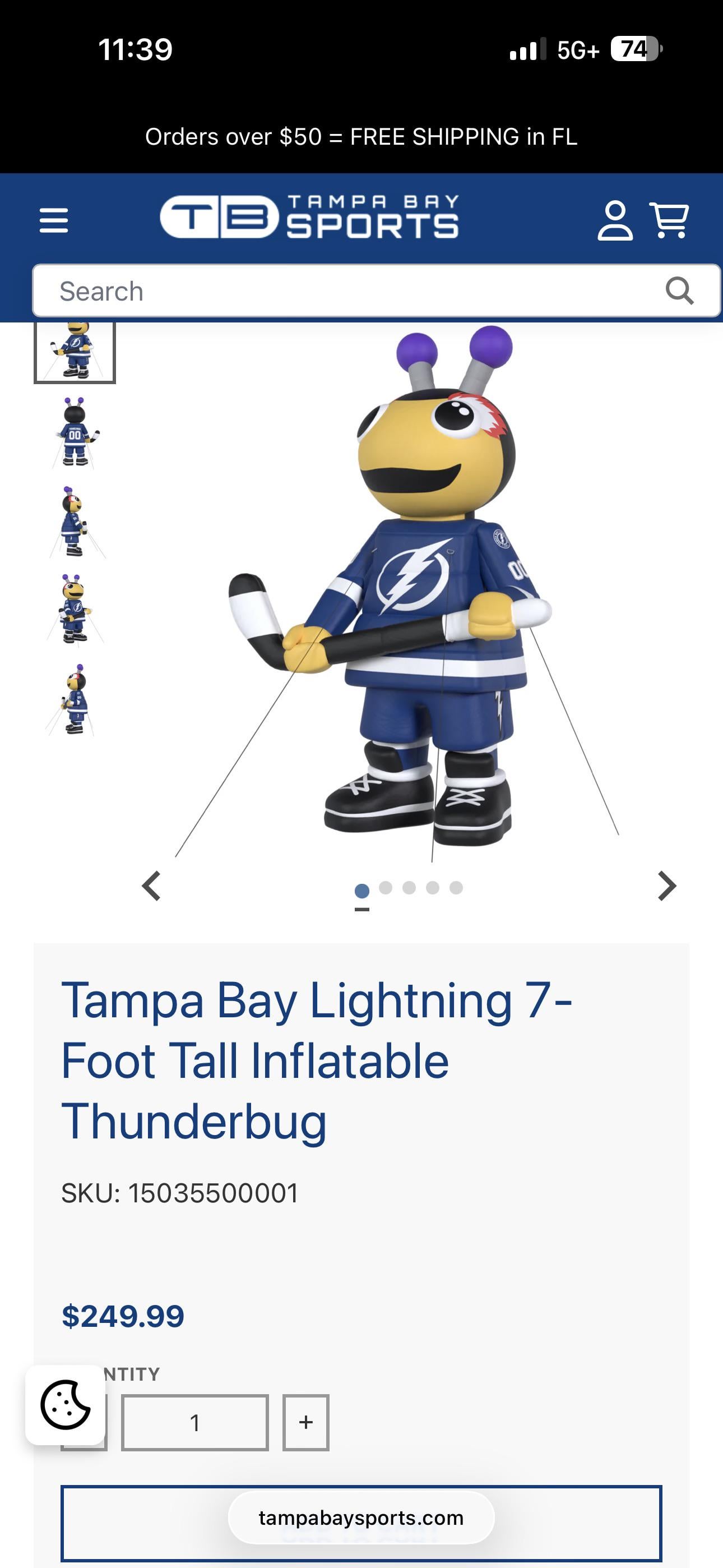Select the third Thunderbug thumbnail
Screen dimensions: 723x1568
74,522
